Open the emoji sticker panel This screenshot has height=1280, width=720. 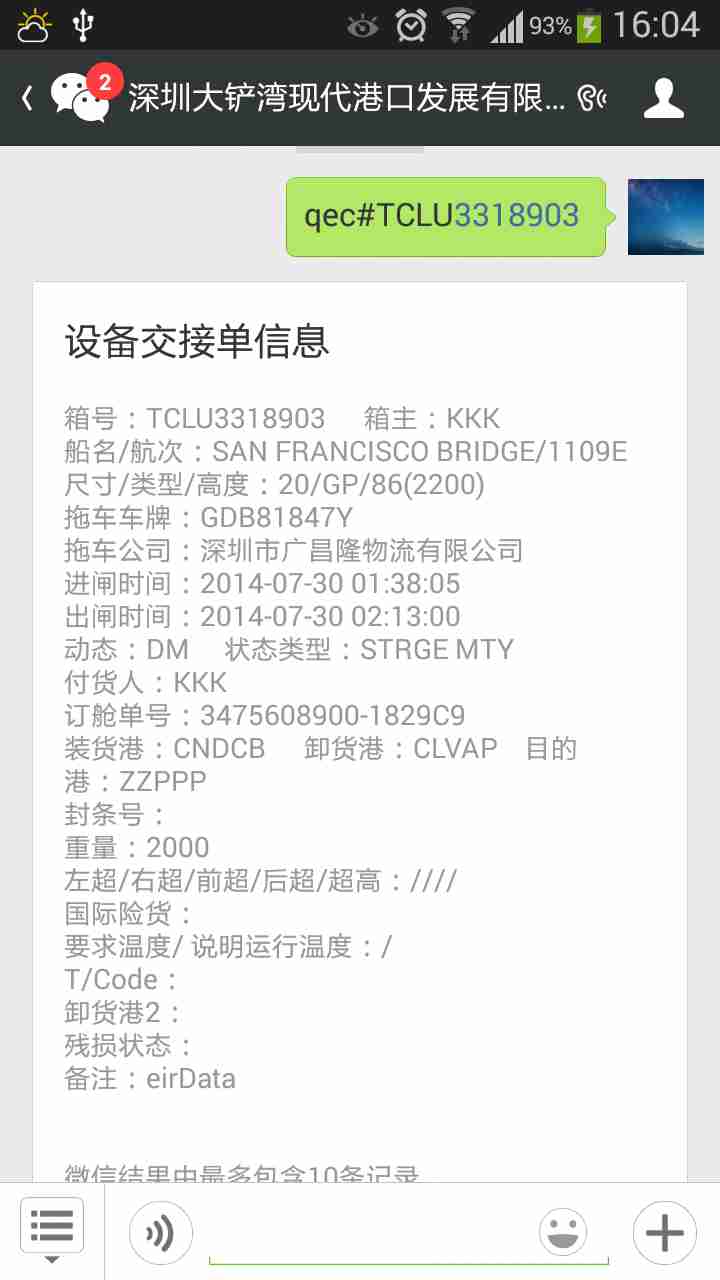click(x=563, y=1232)
